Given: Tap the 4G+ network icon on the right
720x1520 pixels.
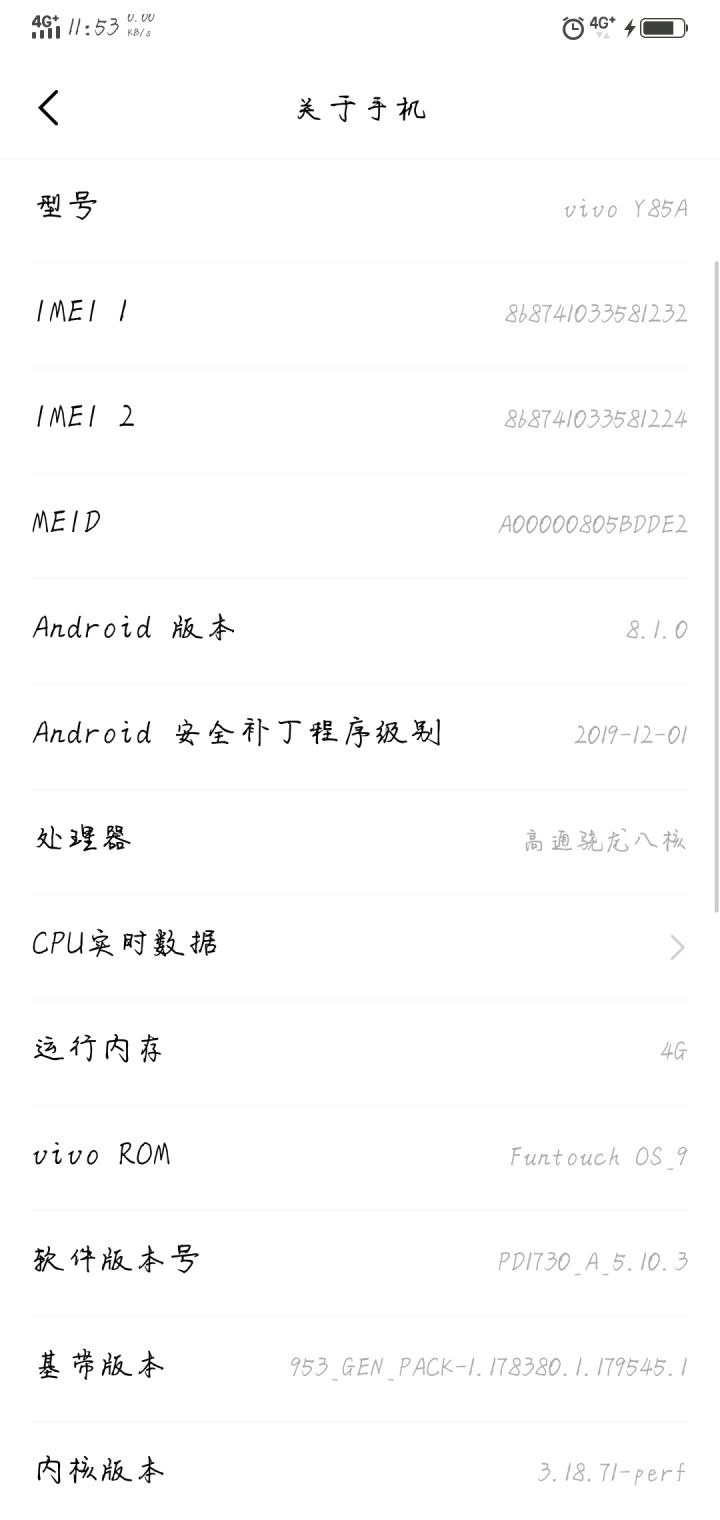Looking at the screenshot, I should [x=601, y=25].
